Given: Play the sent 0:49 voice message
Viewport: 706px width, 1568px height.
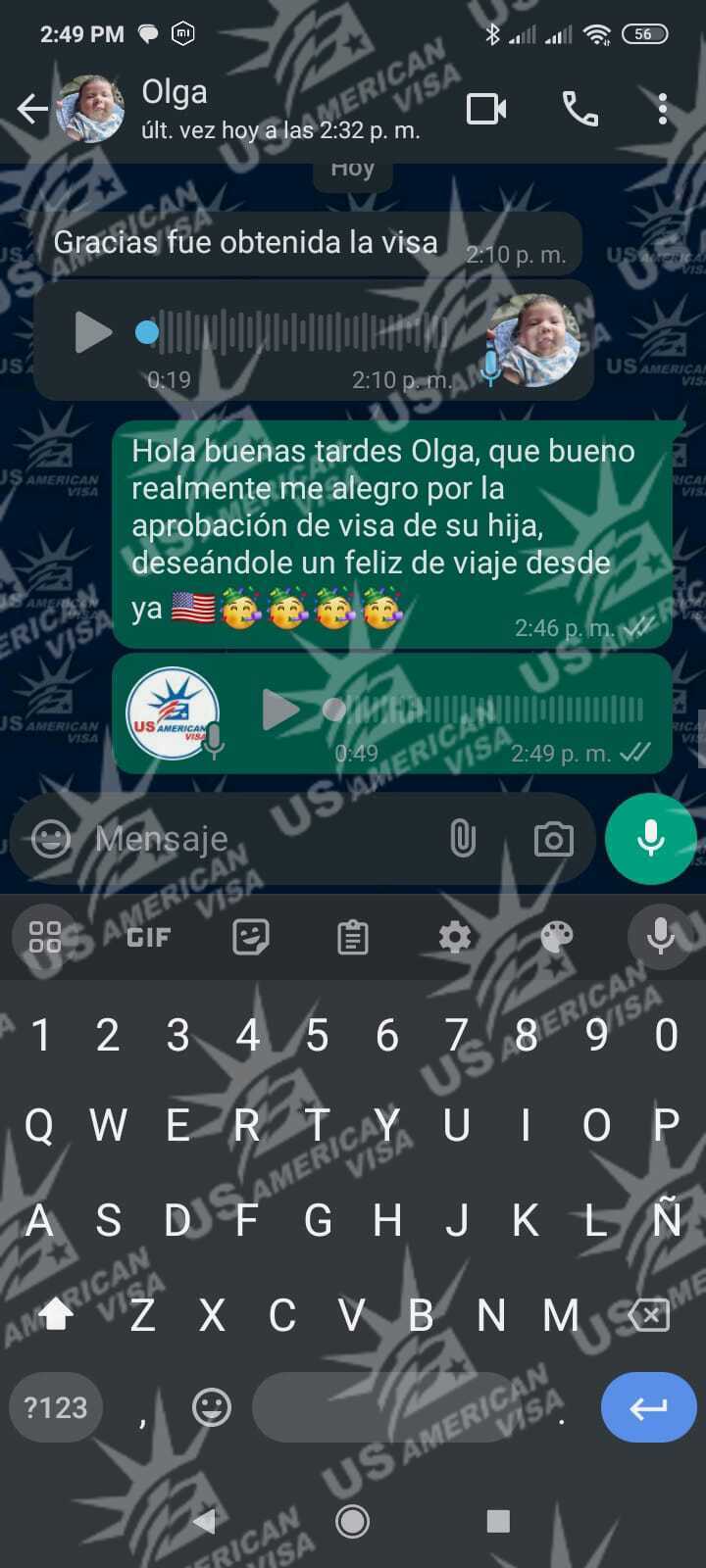Looking at the screenshot, I should 280,710.
